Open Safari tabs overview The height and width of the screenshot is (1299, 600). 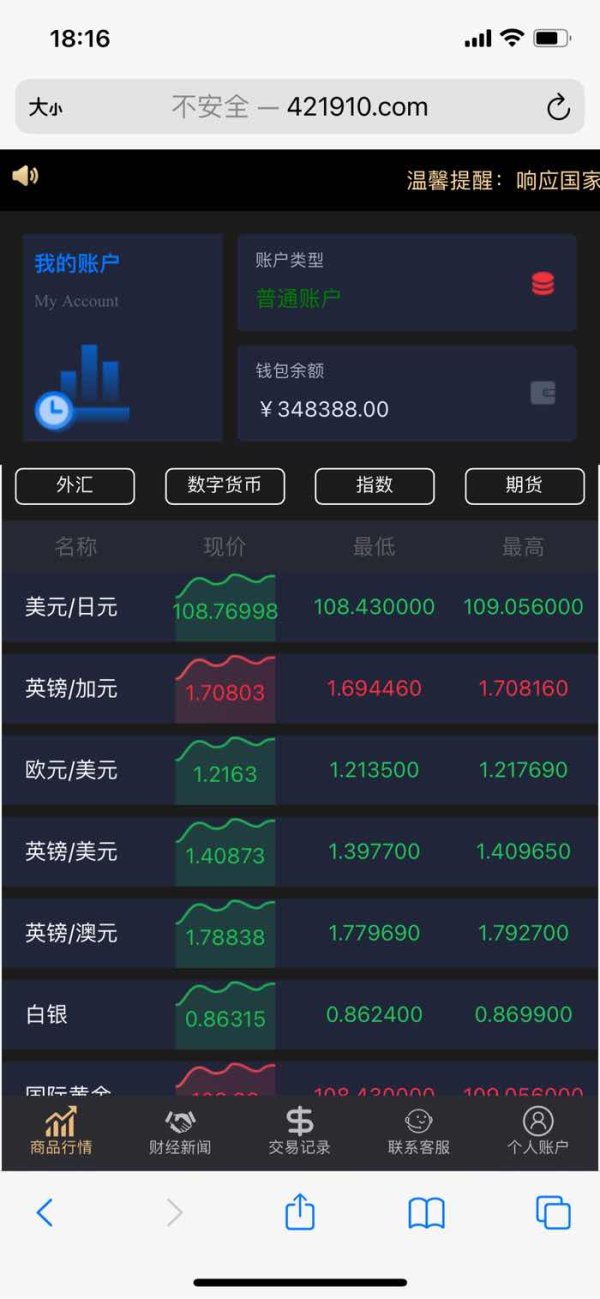(553, 1213)
